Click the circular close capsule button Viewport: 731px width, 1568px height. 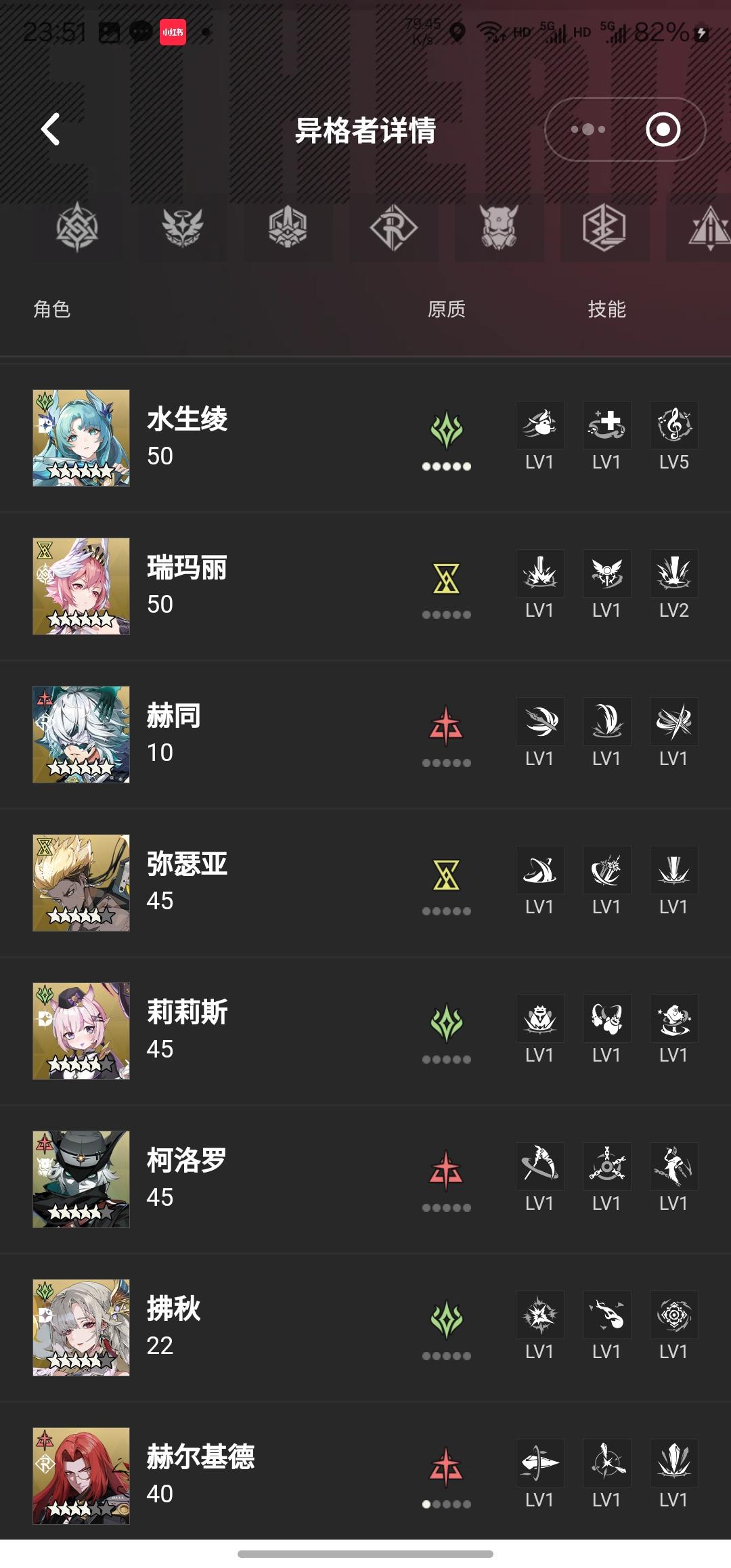click(x=661, y=129)
